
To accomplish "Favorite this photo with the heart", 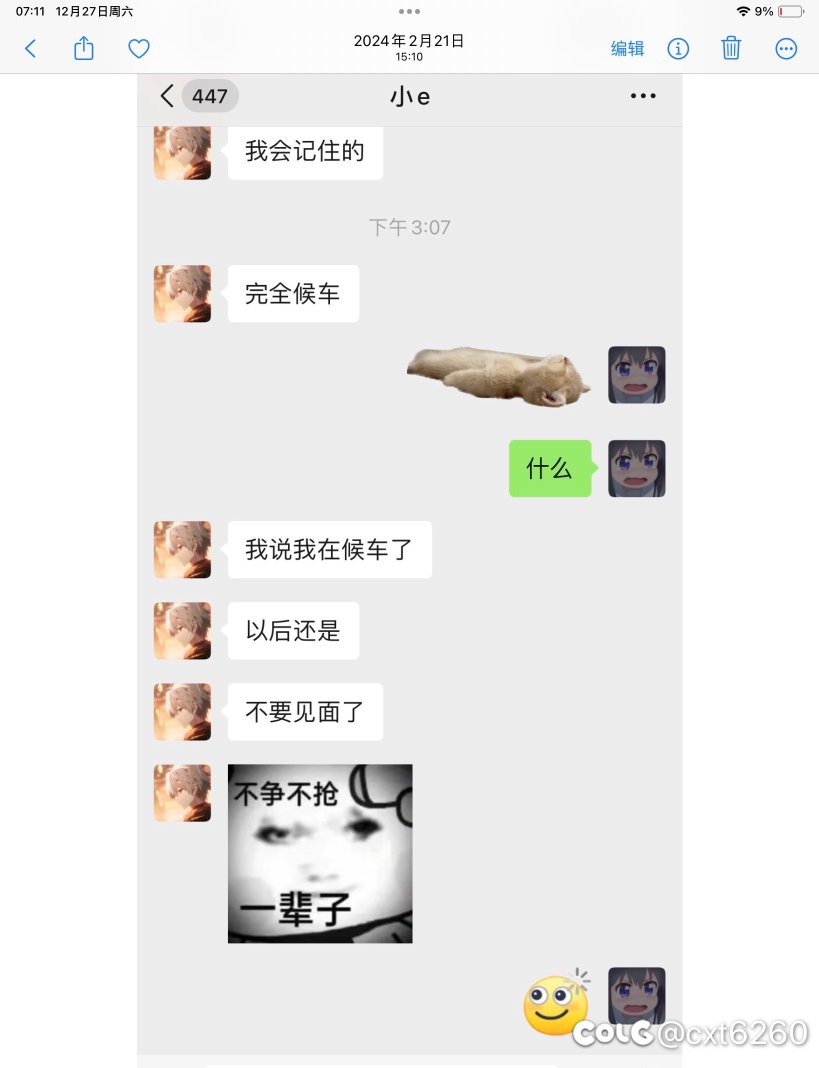I will (139, 48).
